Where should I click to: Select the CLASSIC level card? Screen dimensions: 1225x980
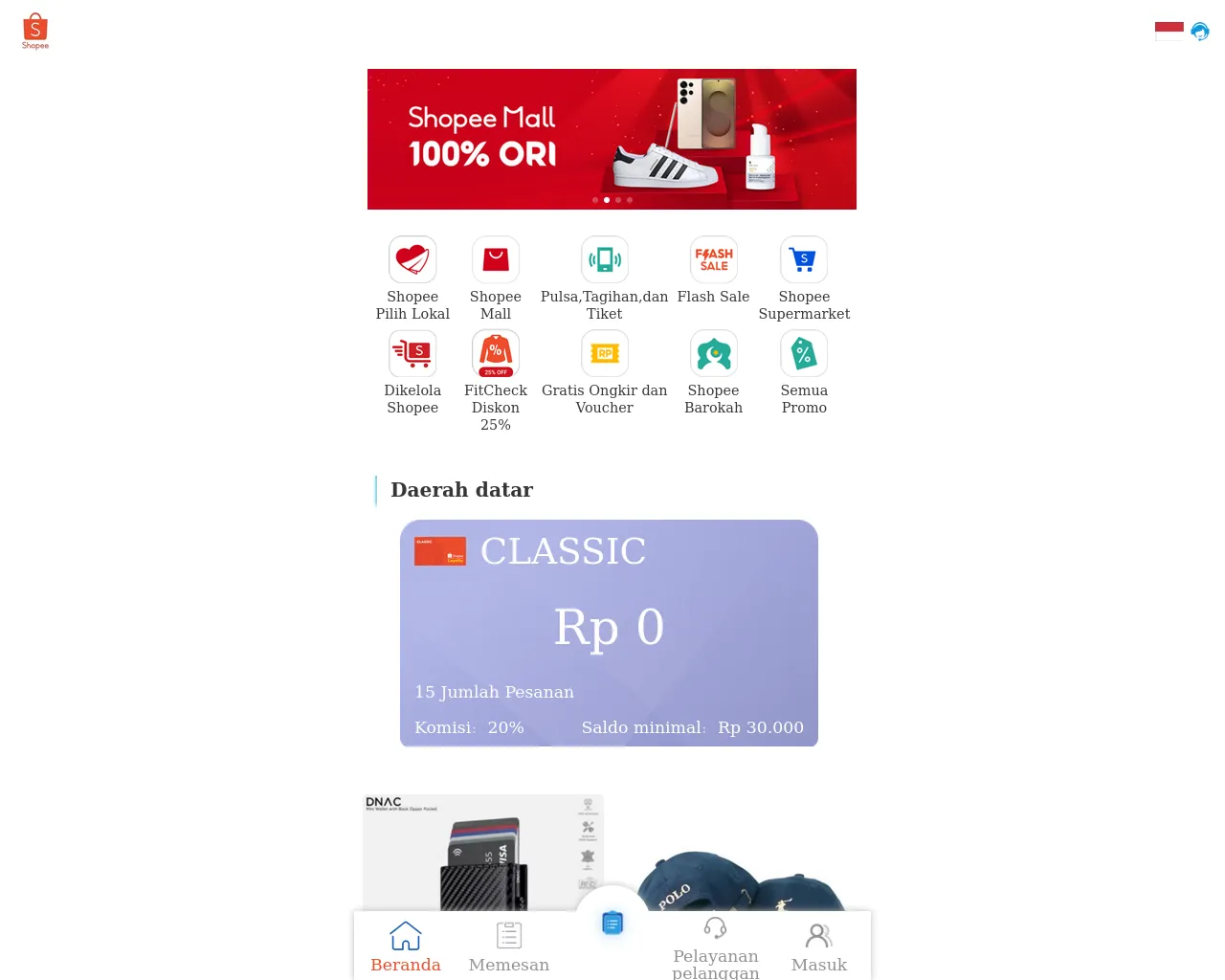coord(609,633)
